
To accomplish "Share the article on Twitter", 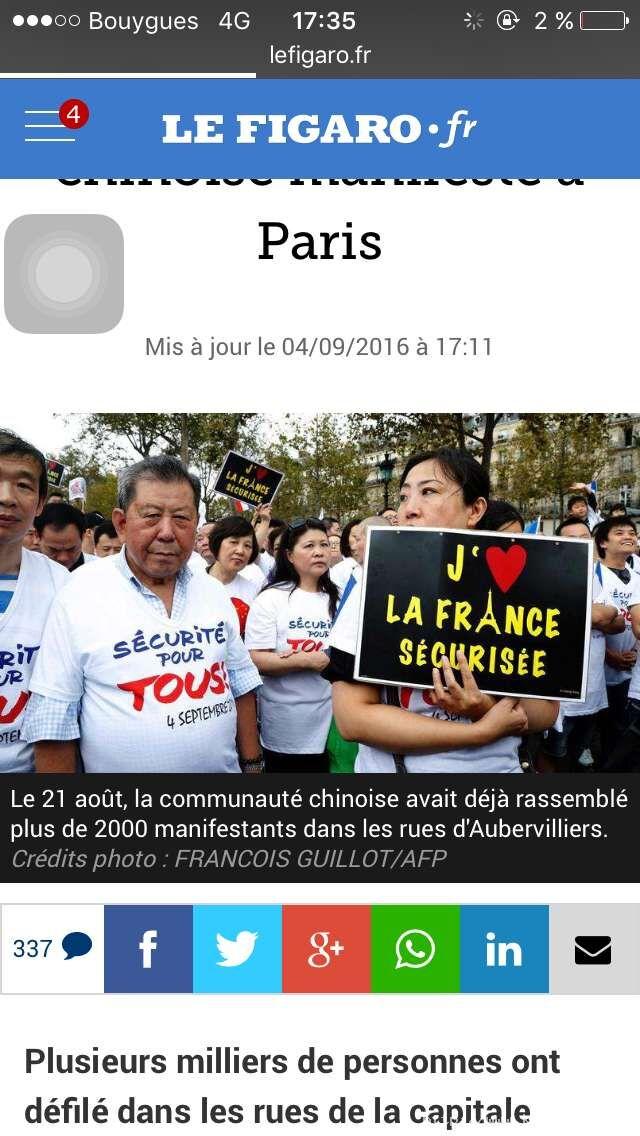I will click(x=237, y=948).
